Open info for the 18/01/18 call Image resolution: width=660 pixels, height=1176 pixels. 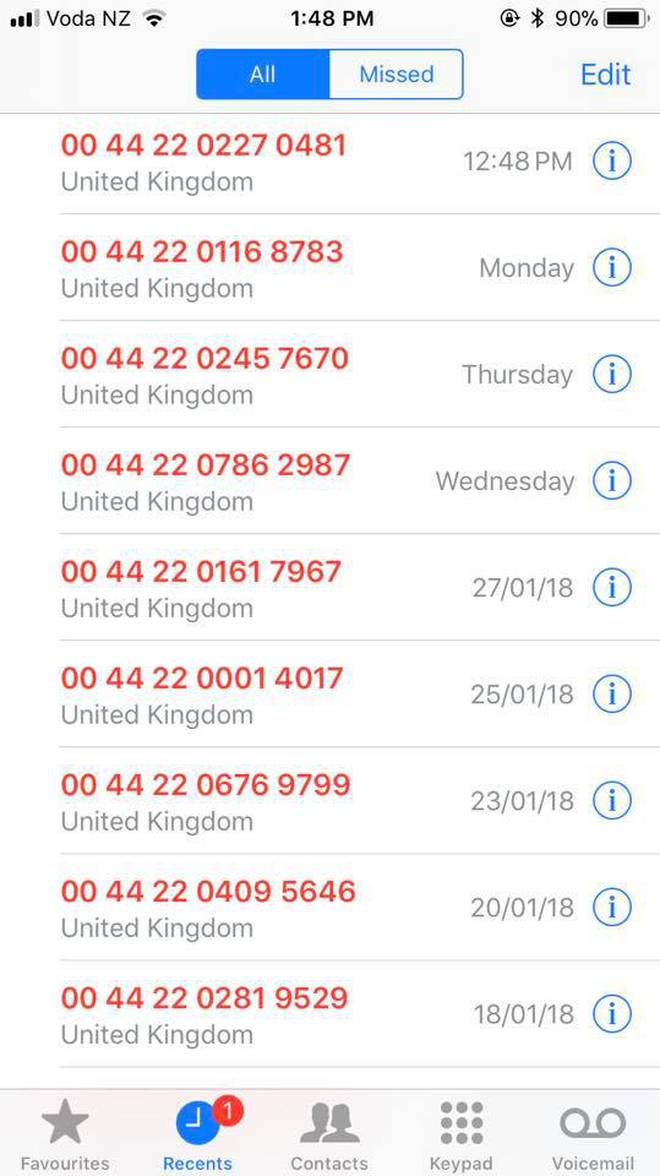point(612,1014)
